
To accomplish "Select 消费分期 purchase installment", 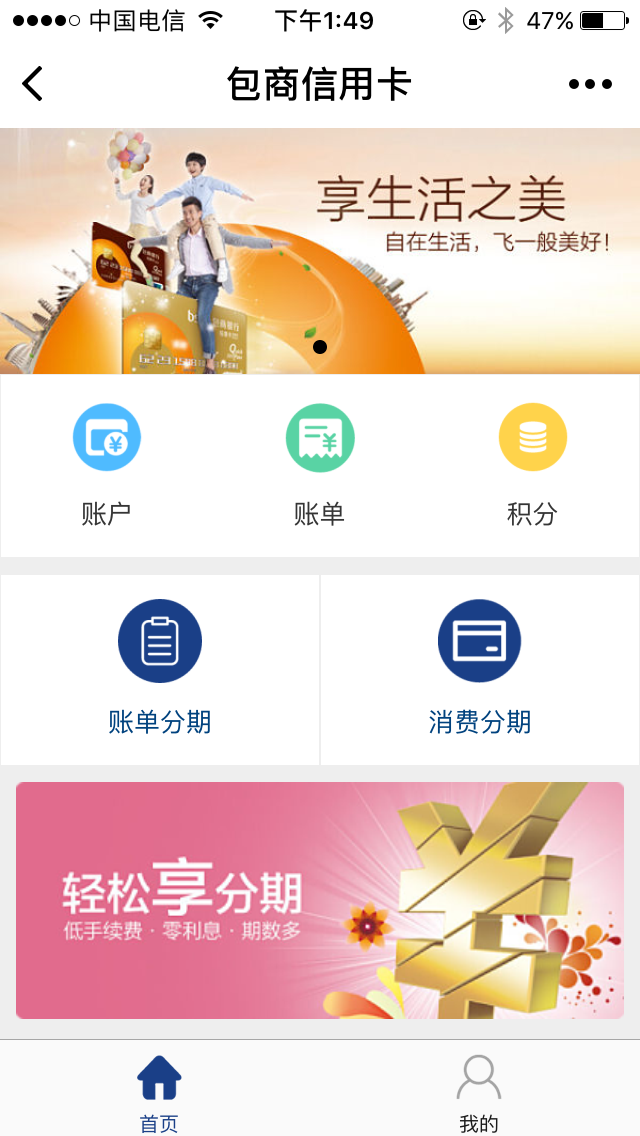I will (x=480, y=668).
